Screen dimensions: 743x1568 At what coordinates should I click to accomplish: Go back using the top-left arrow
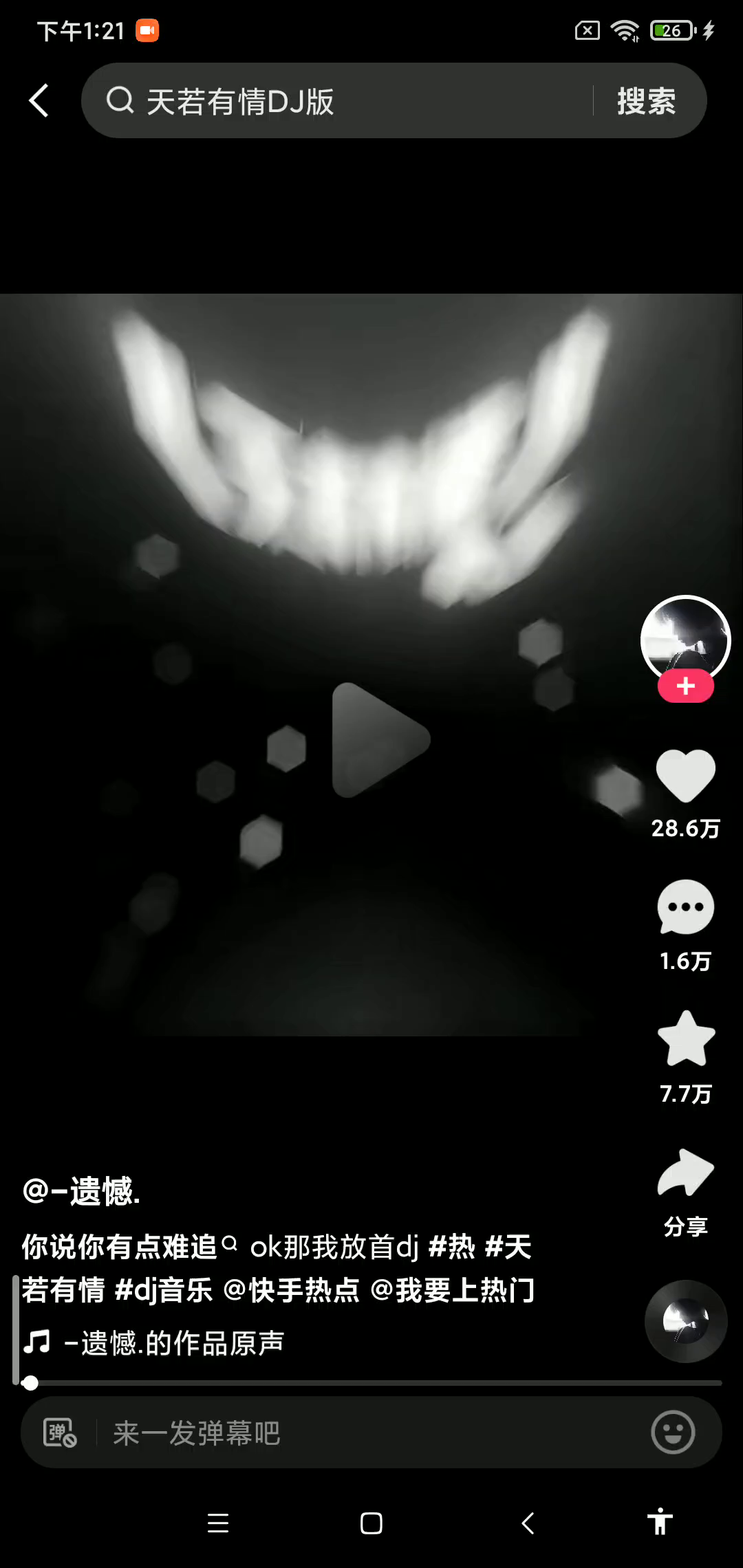pos(39,100)
